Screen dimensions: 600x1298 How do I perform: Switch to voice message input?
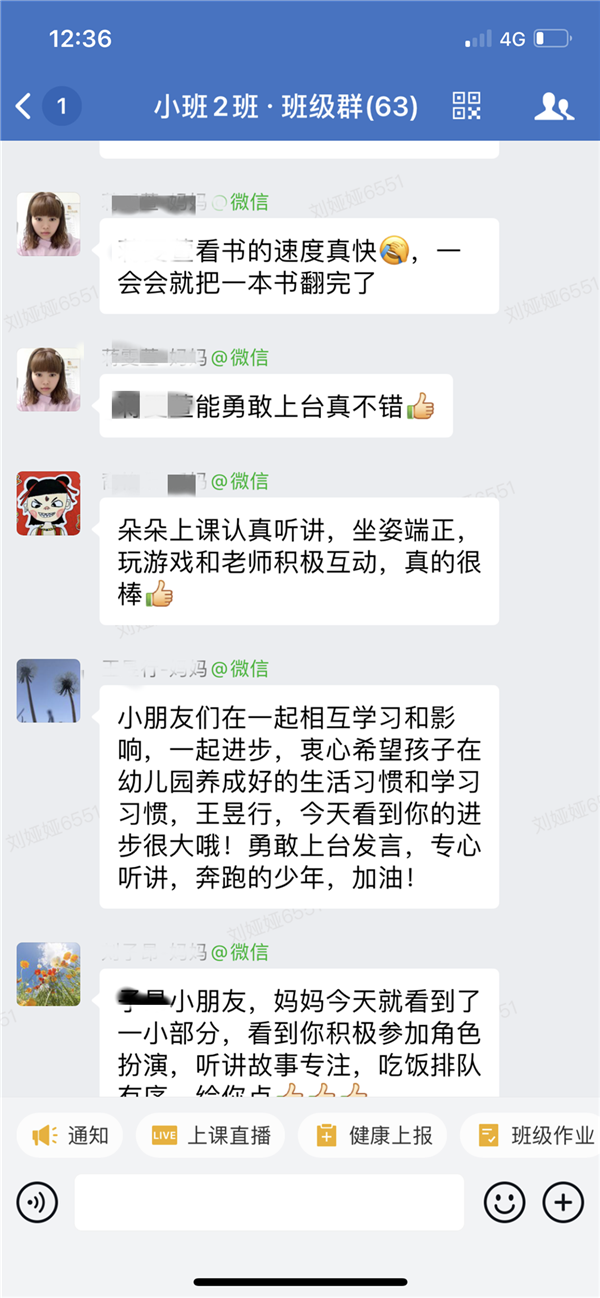pyautogui.click(x=38, y=1201)
